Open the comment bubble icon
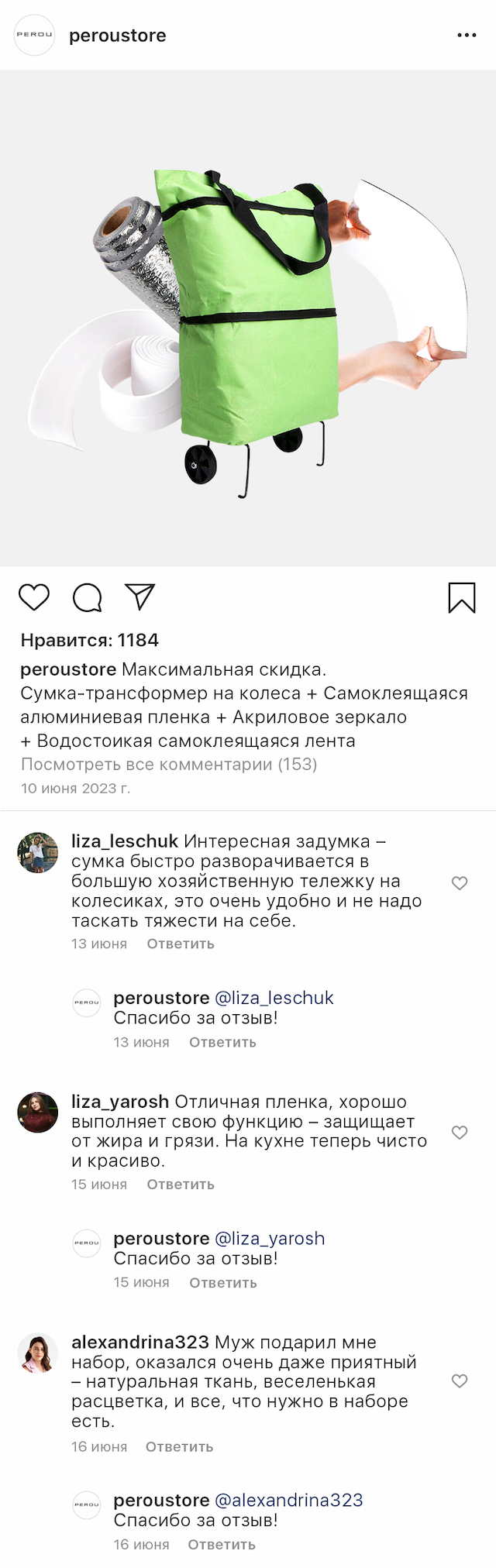 [87, 597]
